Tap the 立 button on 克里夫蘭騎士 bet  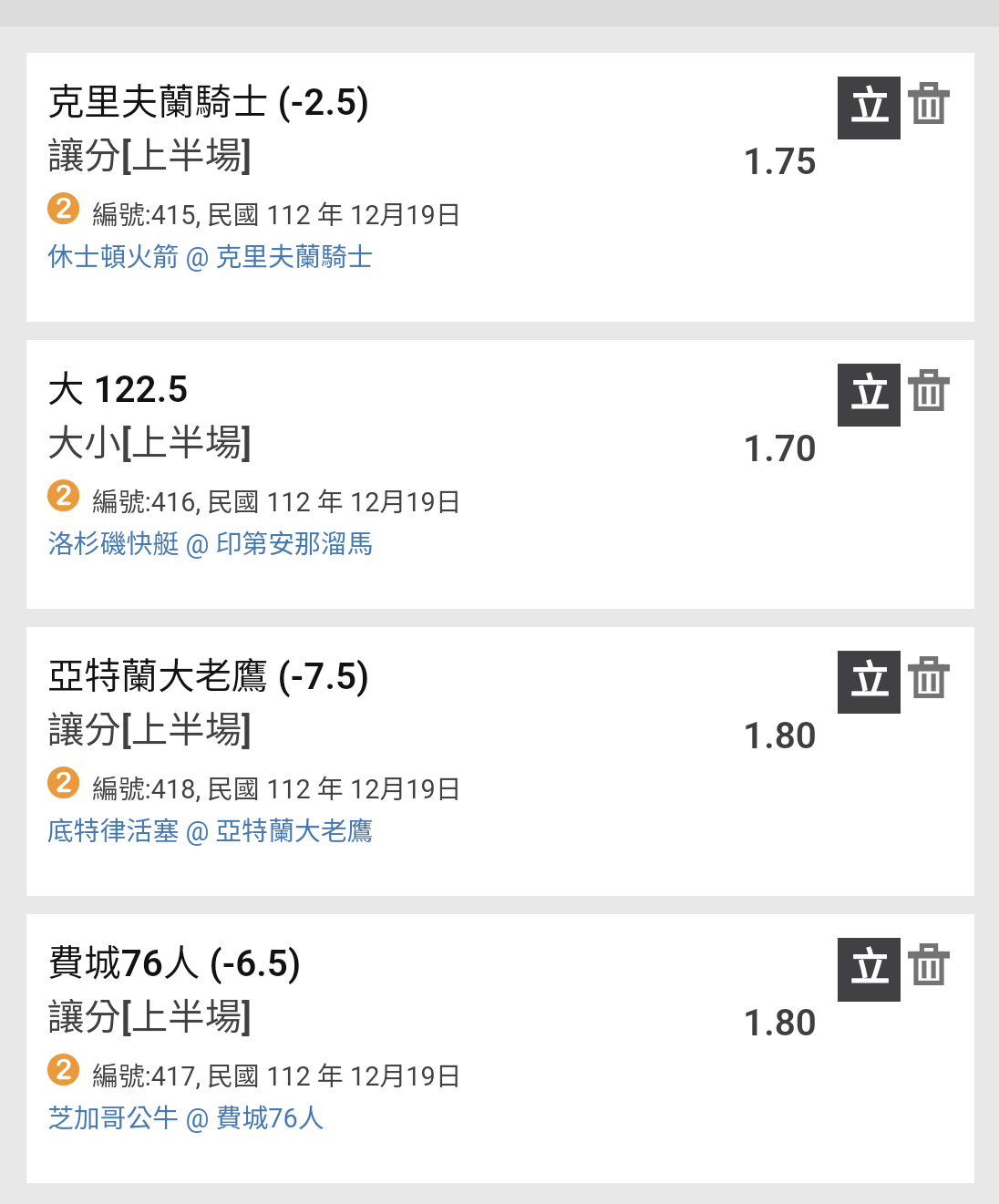point(869,108)
